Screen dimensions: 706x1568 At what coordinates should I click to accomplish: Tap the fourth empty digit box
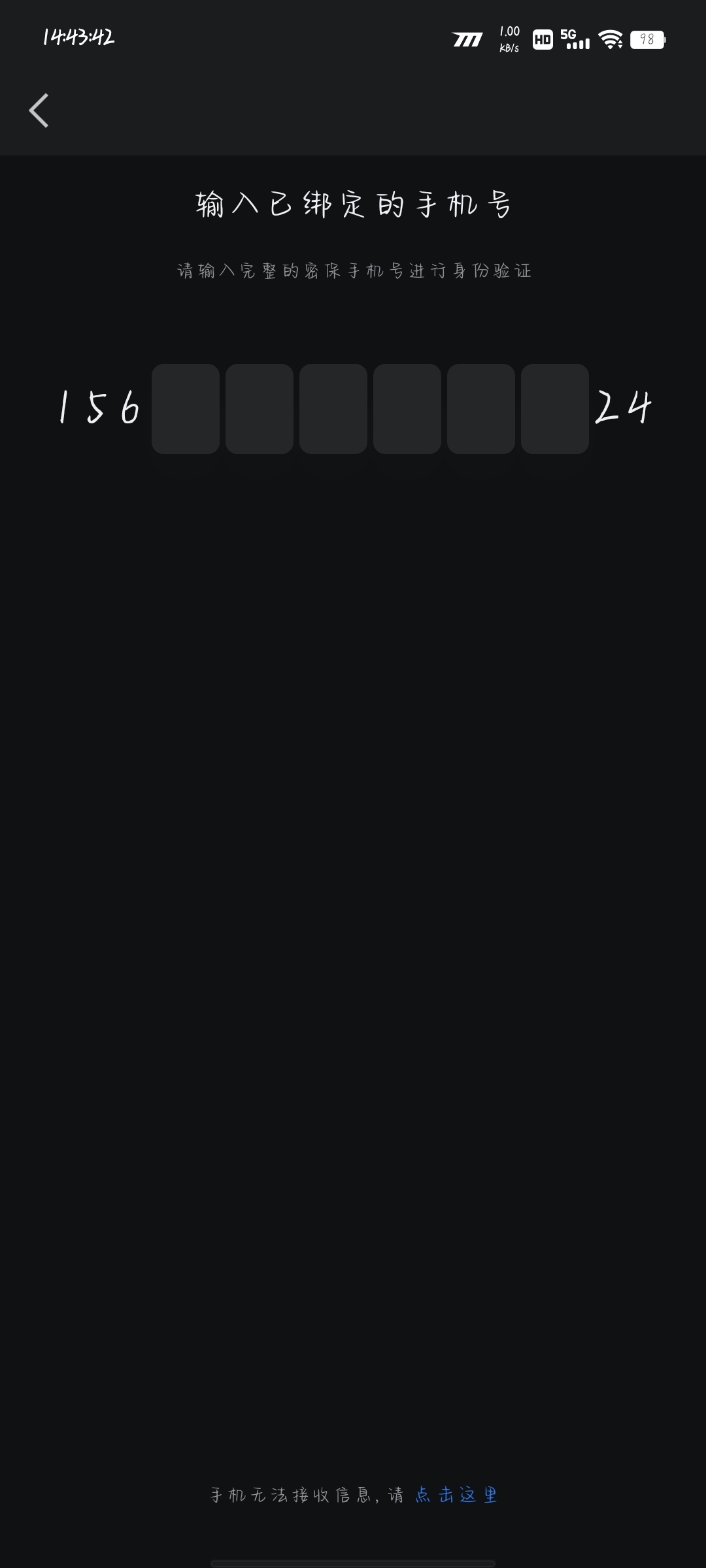tap(407, 409)
